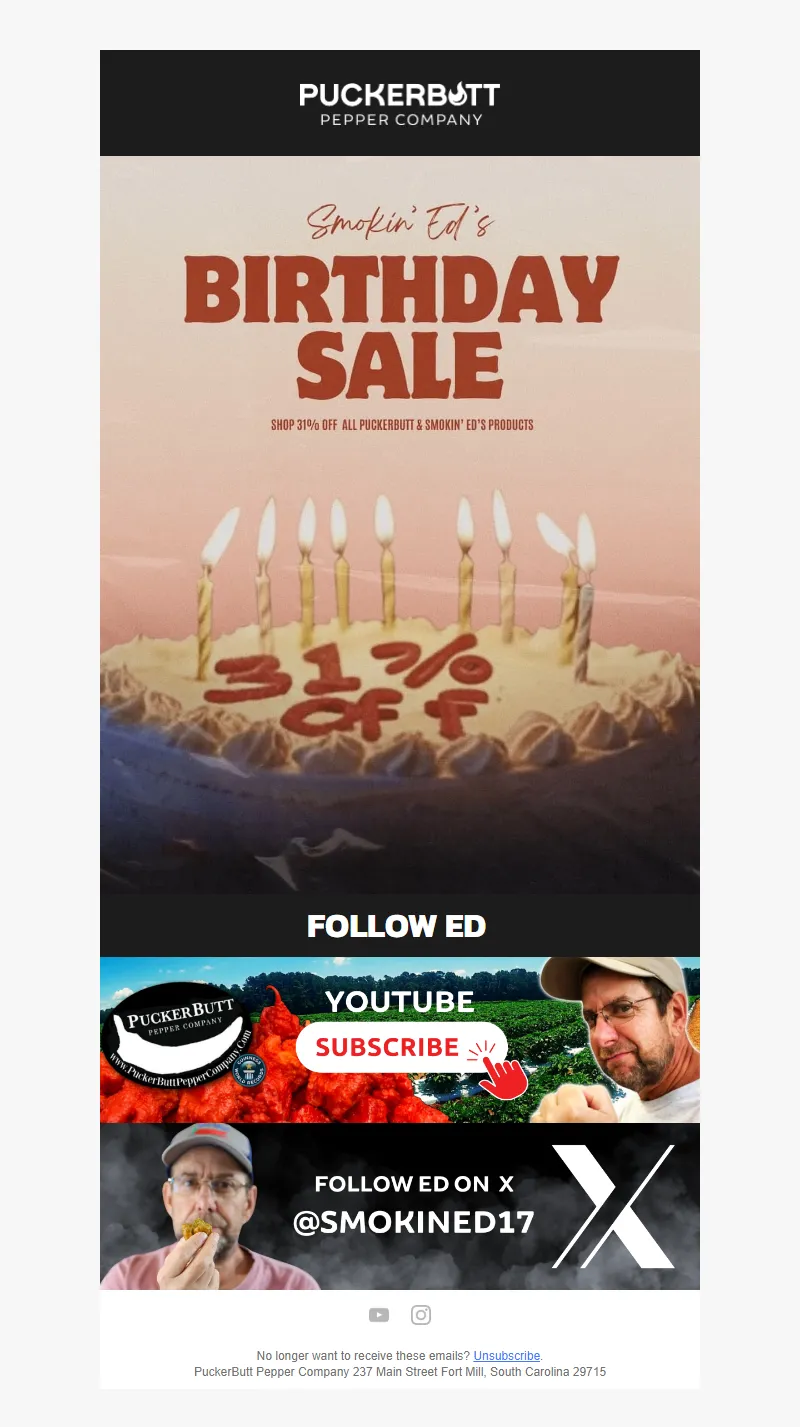800x1427 pixels.
Task: Open the Birthday Sale 31% off banner
Action: point(400,524)
